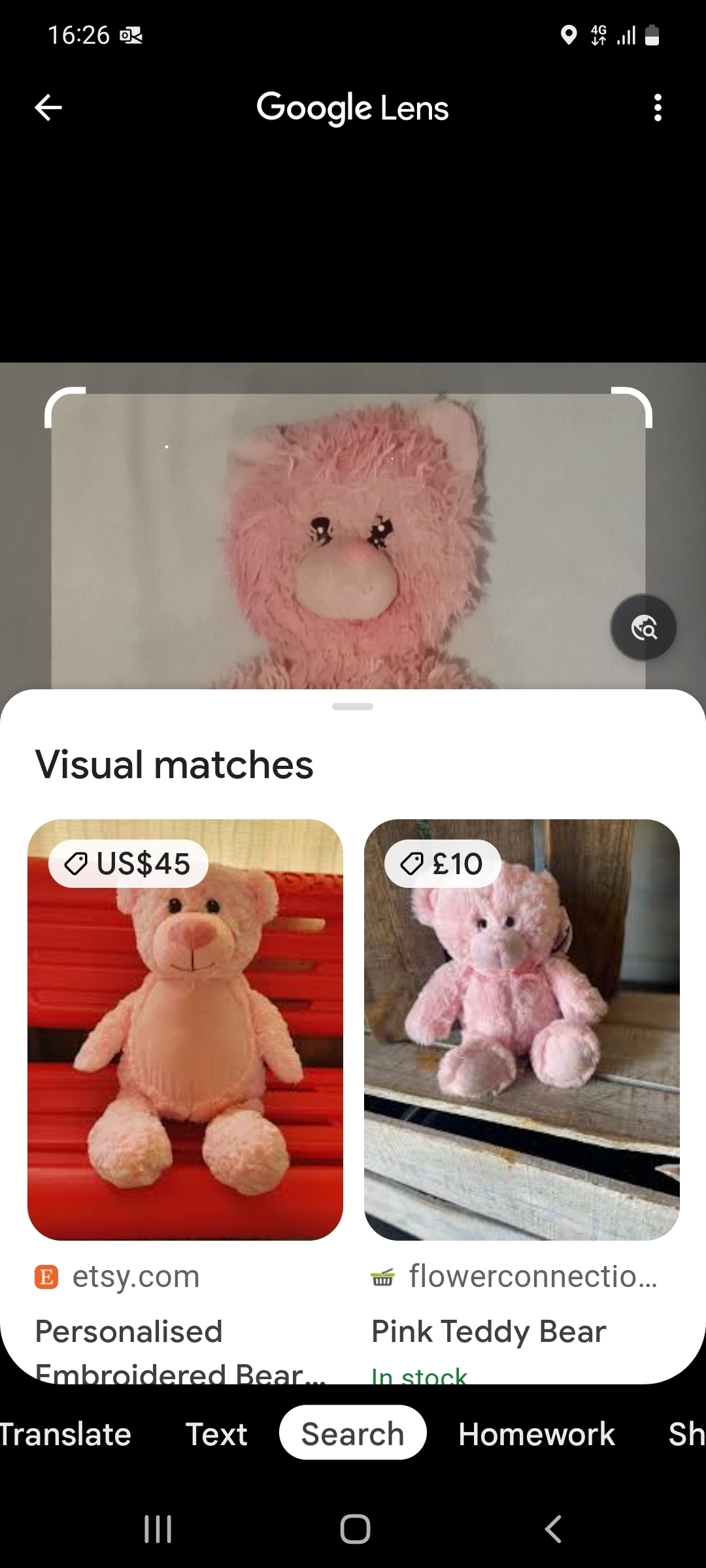
Task: Switch to Translate mode
Action: (65, 1435)
